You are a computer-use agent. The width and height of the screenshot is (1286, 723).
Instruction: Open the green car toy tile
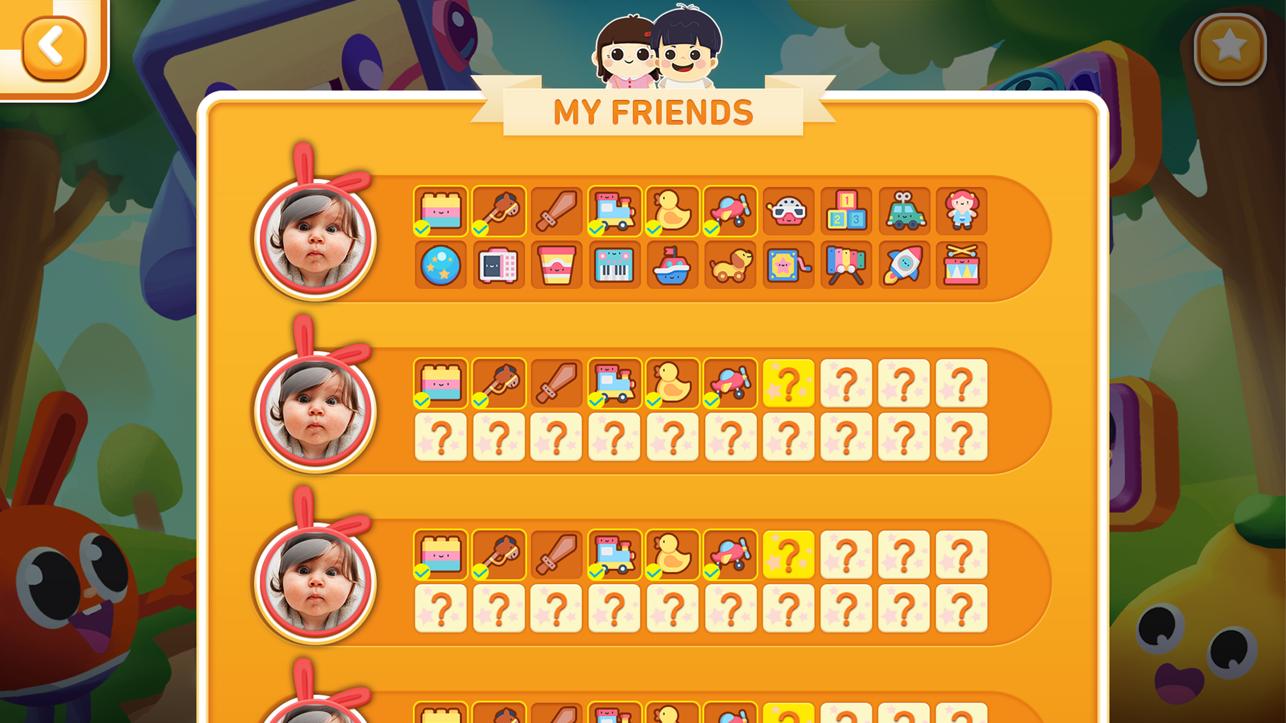pos(903,211)
